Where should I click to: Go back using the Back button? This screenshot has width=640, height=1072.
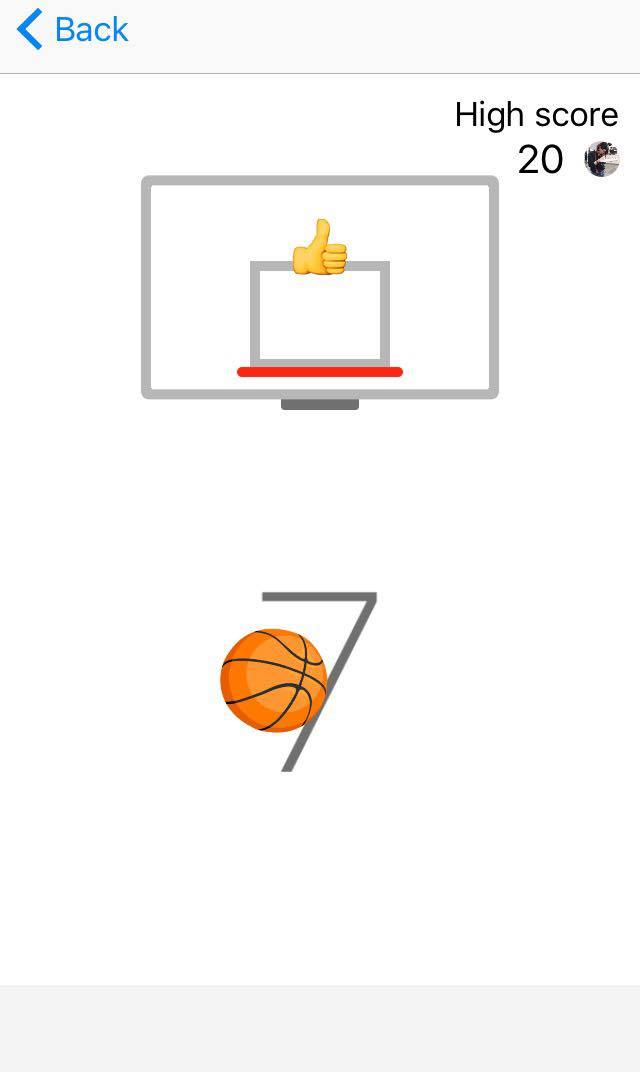click(73, 30)
